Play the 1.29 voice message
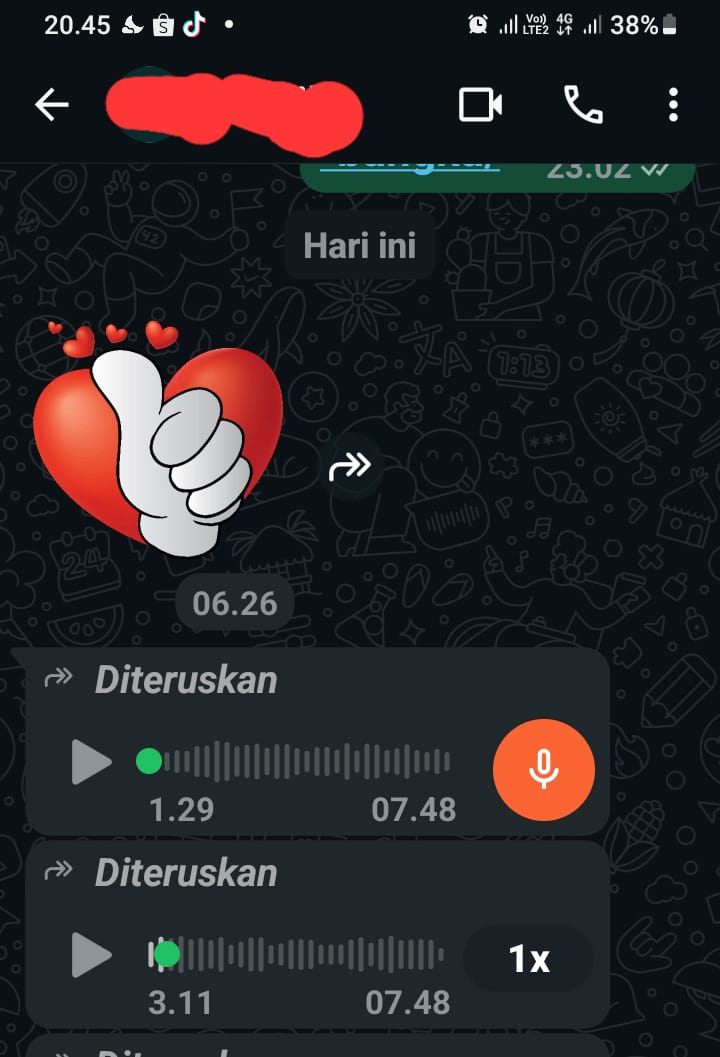Image resolution: width=720 pixels, height=1057 pixels. (x=92, y=763)
